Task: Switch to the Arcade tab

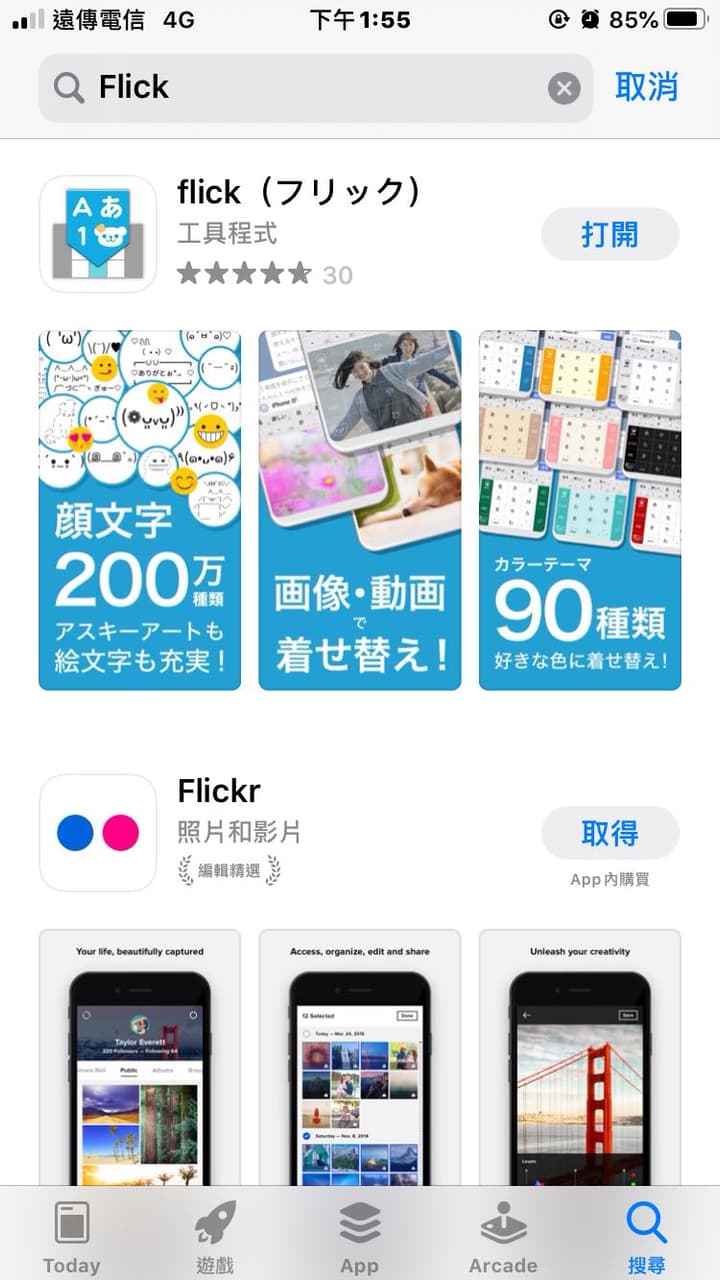Action: click(x=503, y=1237)
